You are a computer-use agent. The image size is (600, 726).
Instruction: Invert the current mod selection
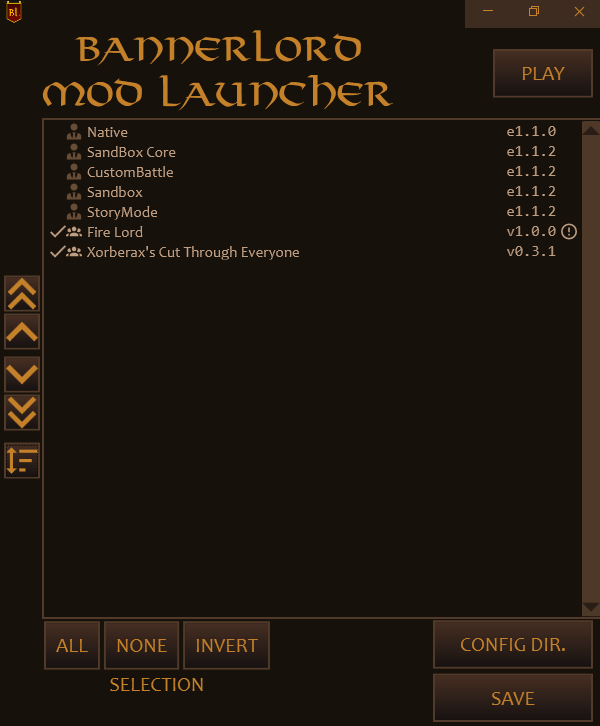click(226, 645)
